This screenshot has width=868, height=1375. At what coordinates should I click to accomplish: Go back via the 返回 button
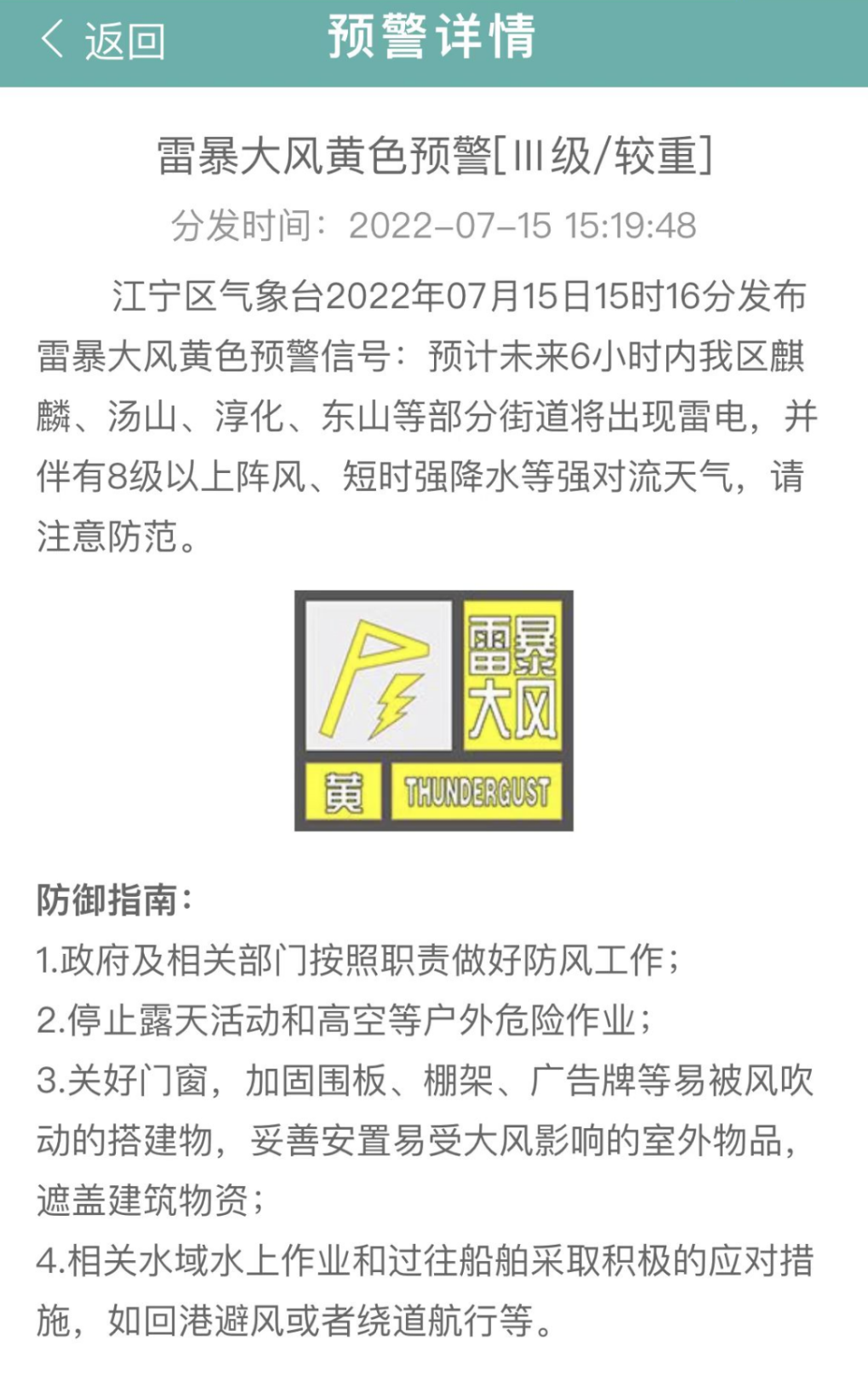point(103,40)
